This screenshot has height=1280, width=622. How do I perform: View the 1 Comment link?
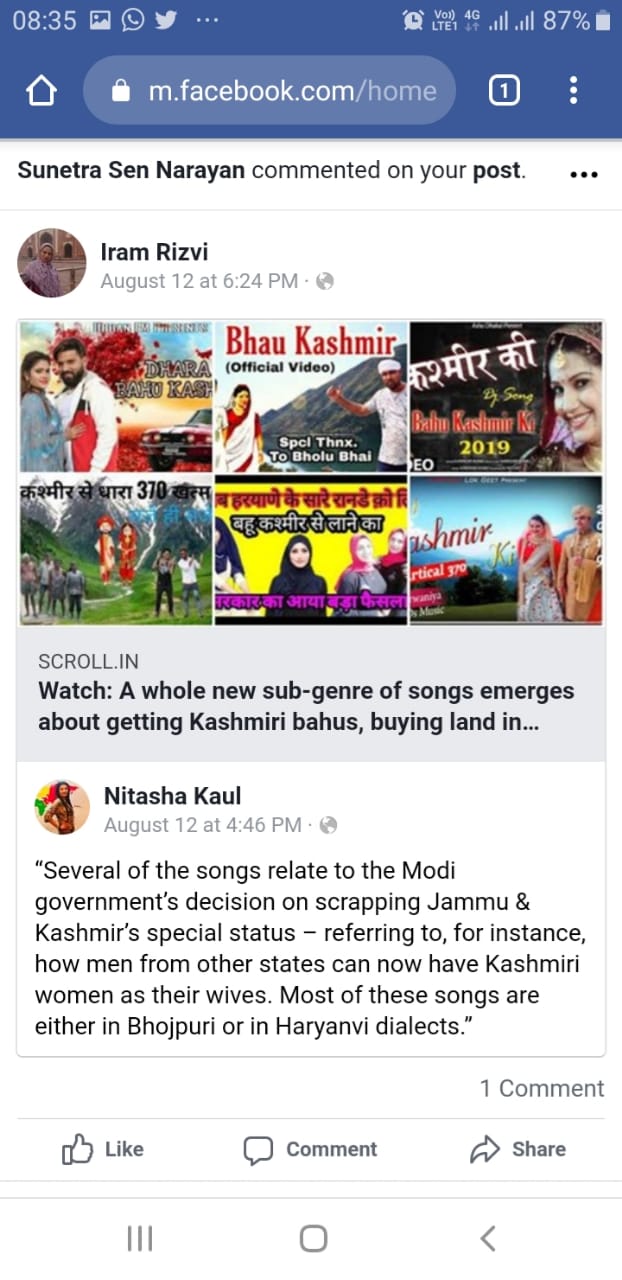(542, 1088)
